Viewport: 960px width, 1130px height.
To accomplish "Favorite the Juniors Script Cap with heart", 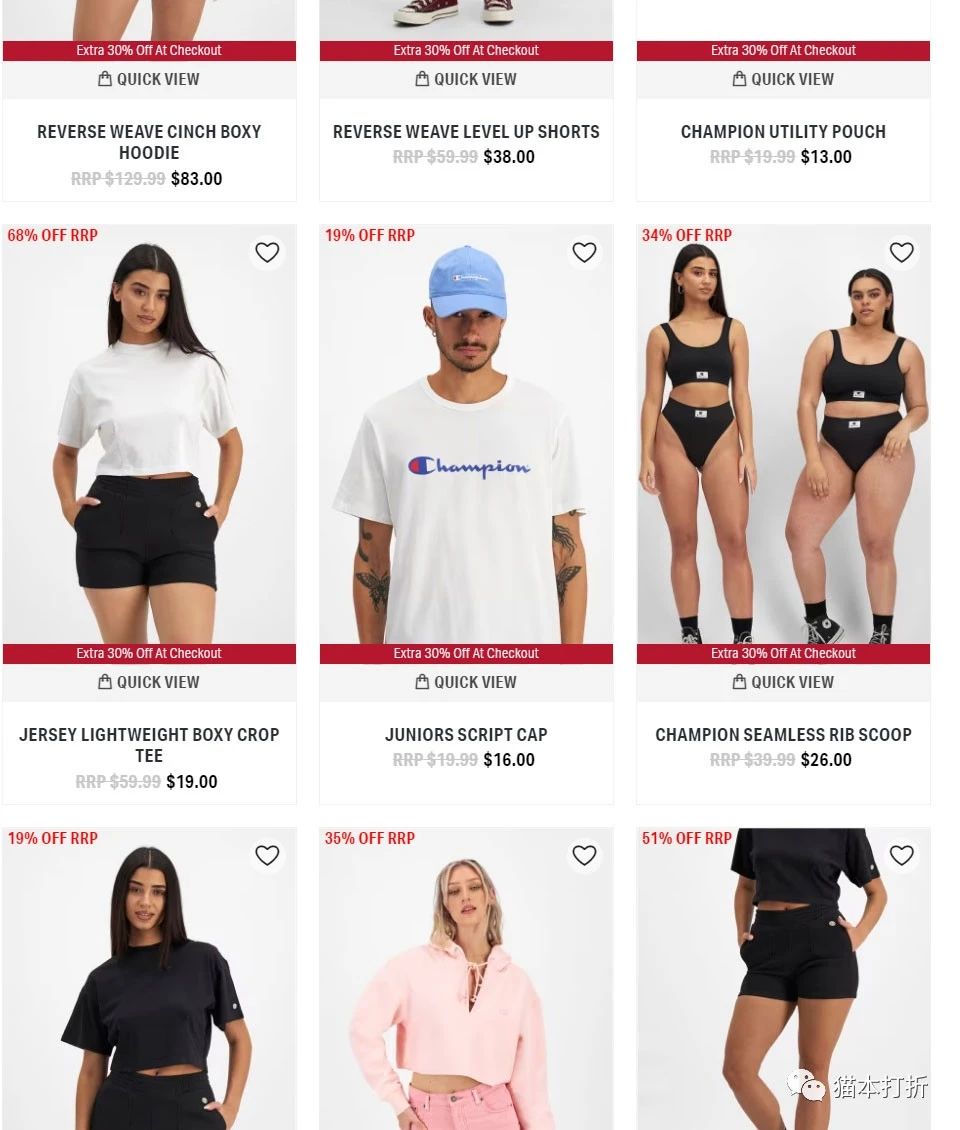I will [584, 253].
